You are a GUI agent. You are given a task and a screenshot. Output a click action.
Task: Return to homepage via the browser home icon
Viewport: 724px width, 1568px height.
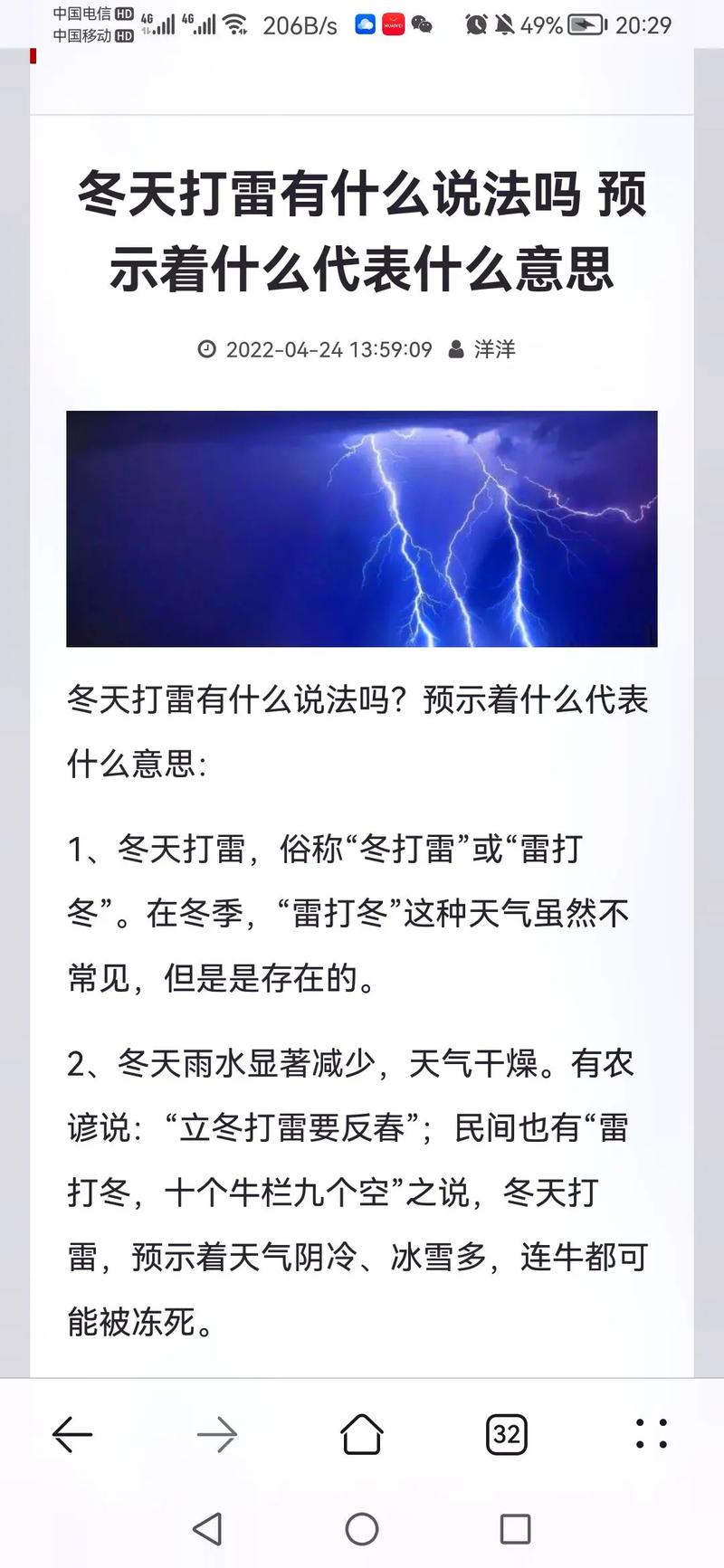(x=362, y=1435)
